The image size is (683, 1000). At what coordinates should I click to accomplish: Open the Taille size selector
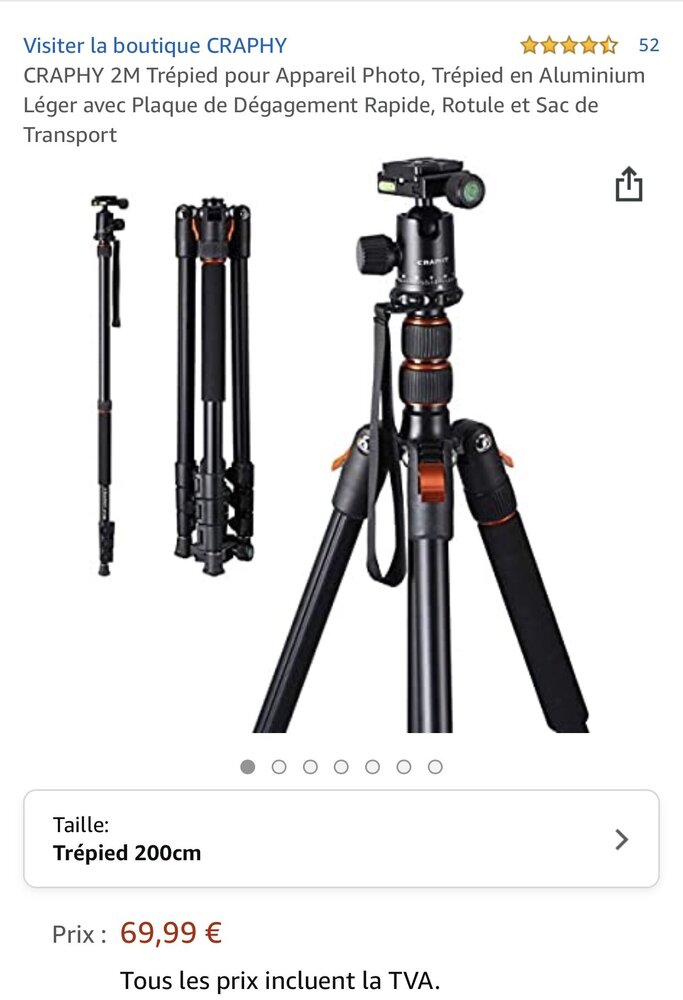[x=341, y=839]
